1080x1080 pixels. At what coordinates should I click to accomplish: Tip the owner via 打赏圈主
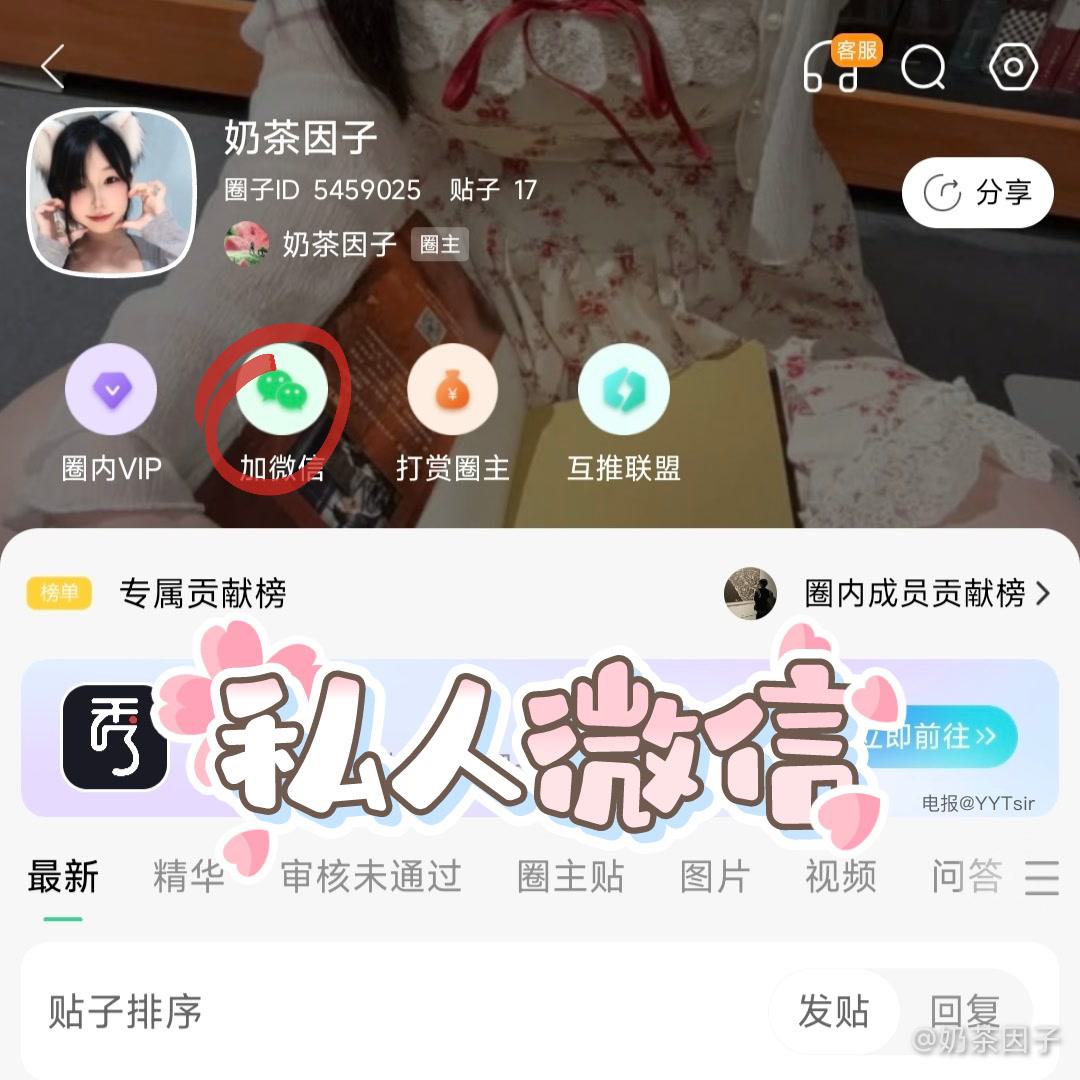coord(453,412)
